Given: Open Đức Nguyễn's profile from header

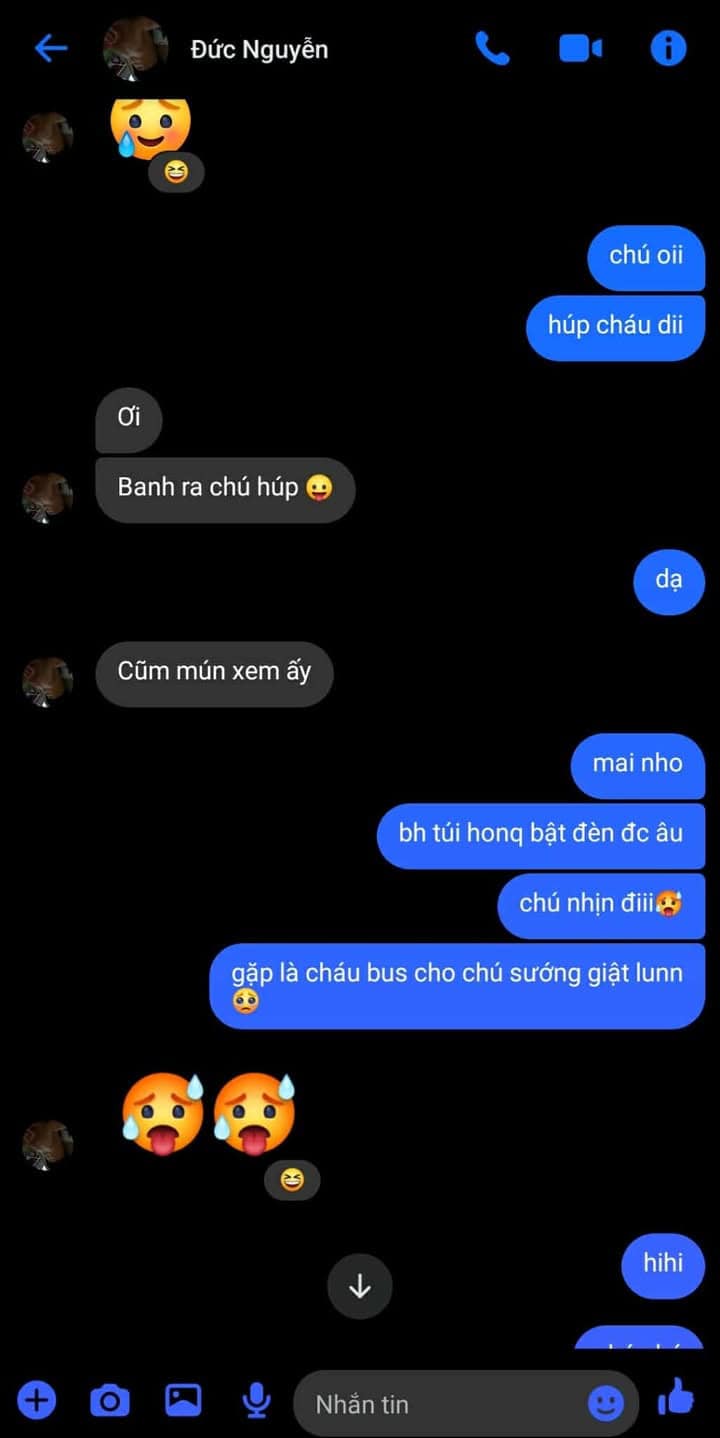Looking at the screenshot, I should [x=258, y=49].
